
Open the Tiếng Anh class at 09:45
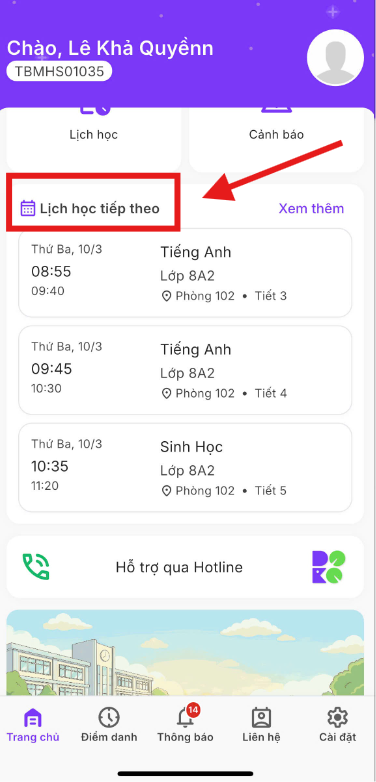pos(185,370)
